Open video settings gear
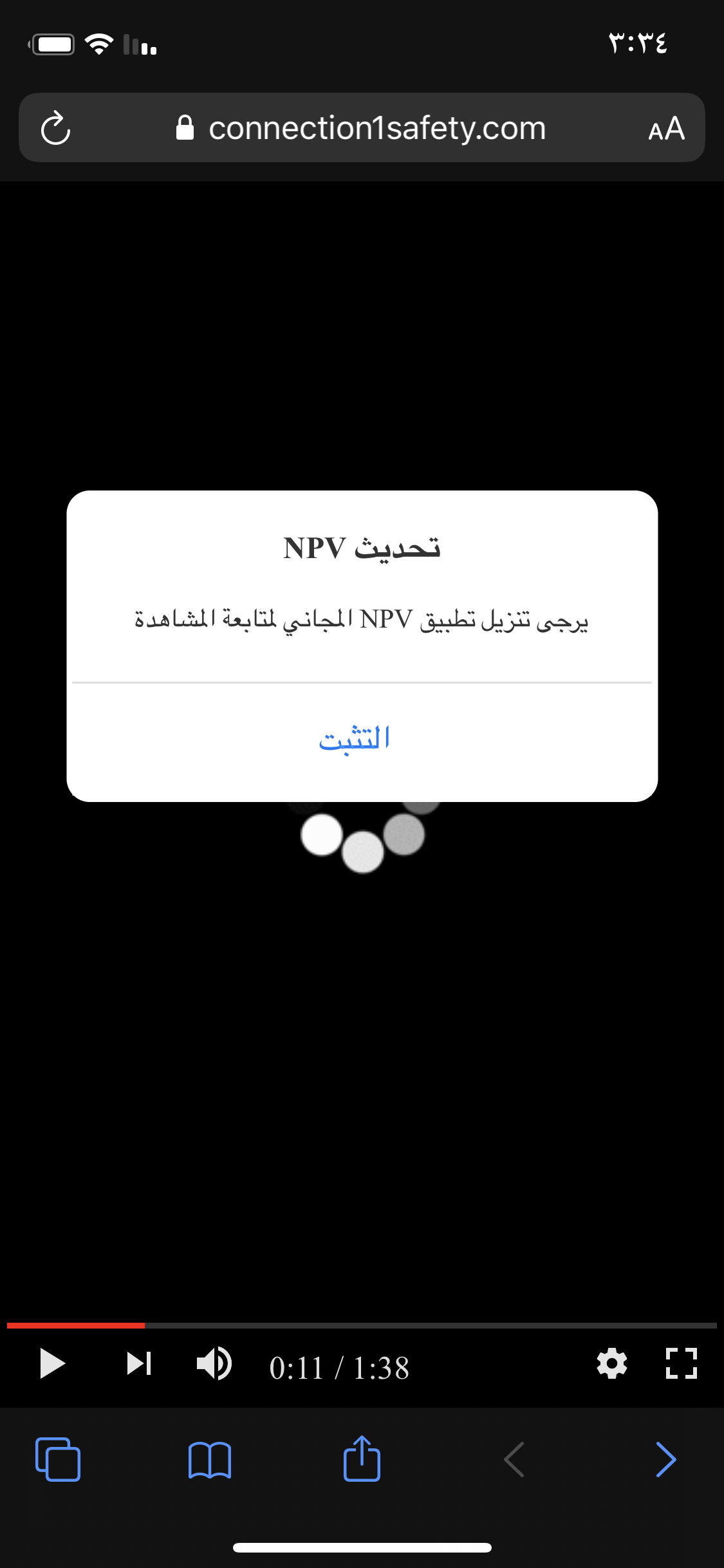The image size is (724, 1568). pyautogui.click(x=612, y=1363)
